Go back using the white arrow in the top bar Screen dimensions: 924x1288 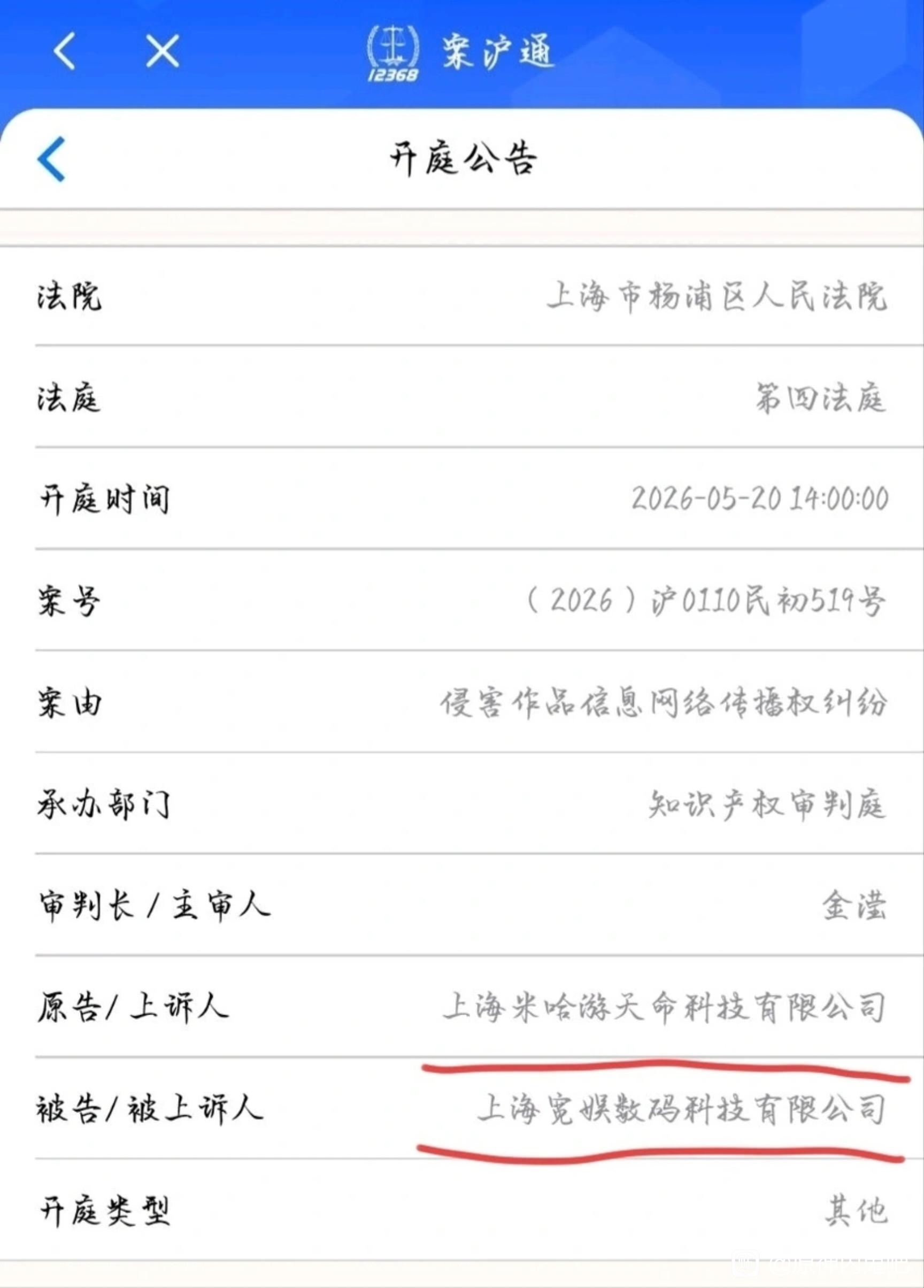click(x=64, y=51)
